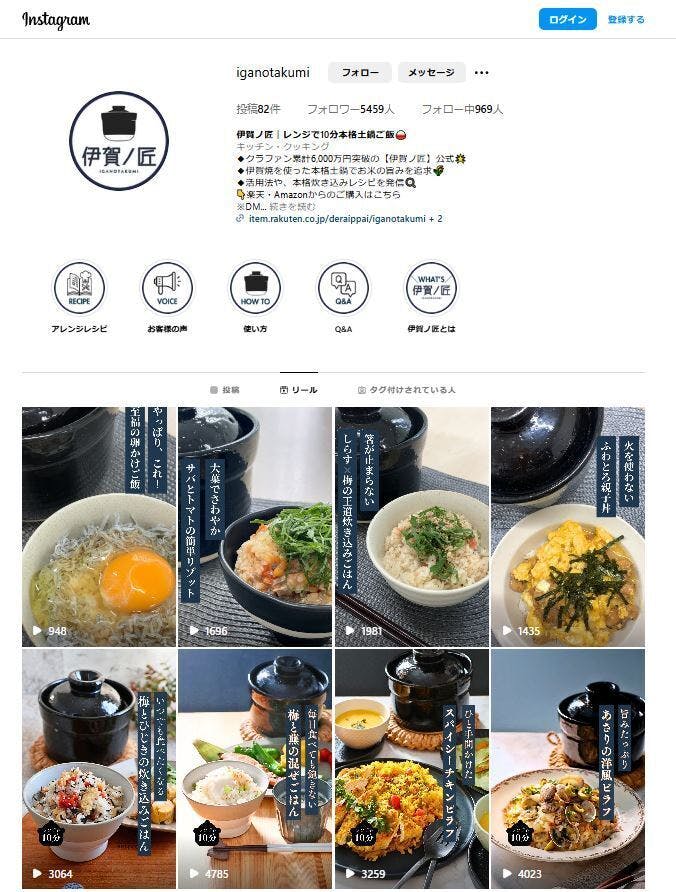Switch to the 投稿 tab
676x892 pixels.
[x=225, y=390]
